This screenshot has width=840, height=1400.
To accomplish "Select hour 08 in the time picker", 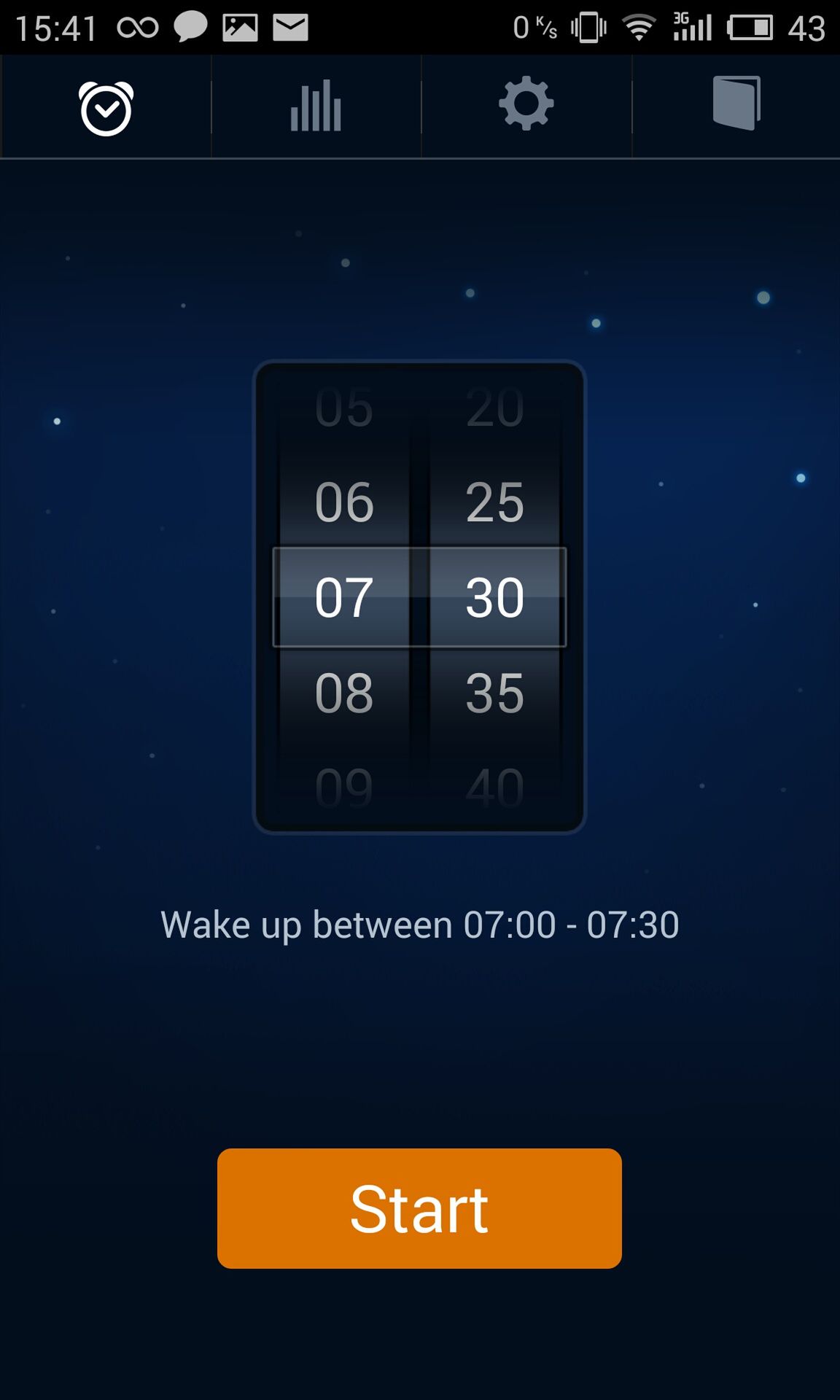I will coord(344,693).
